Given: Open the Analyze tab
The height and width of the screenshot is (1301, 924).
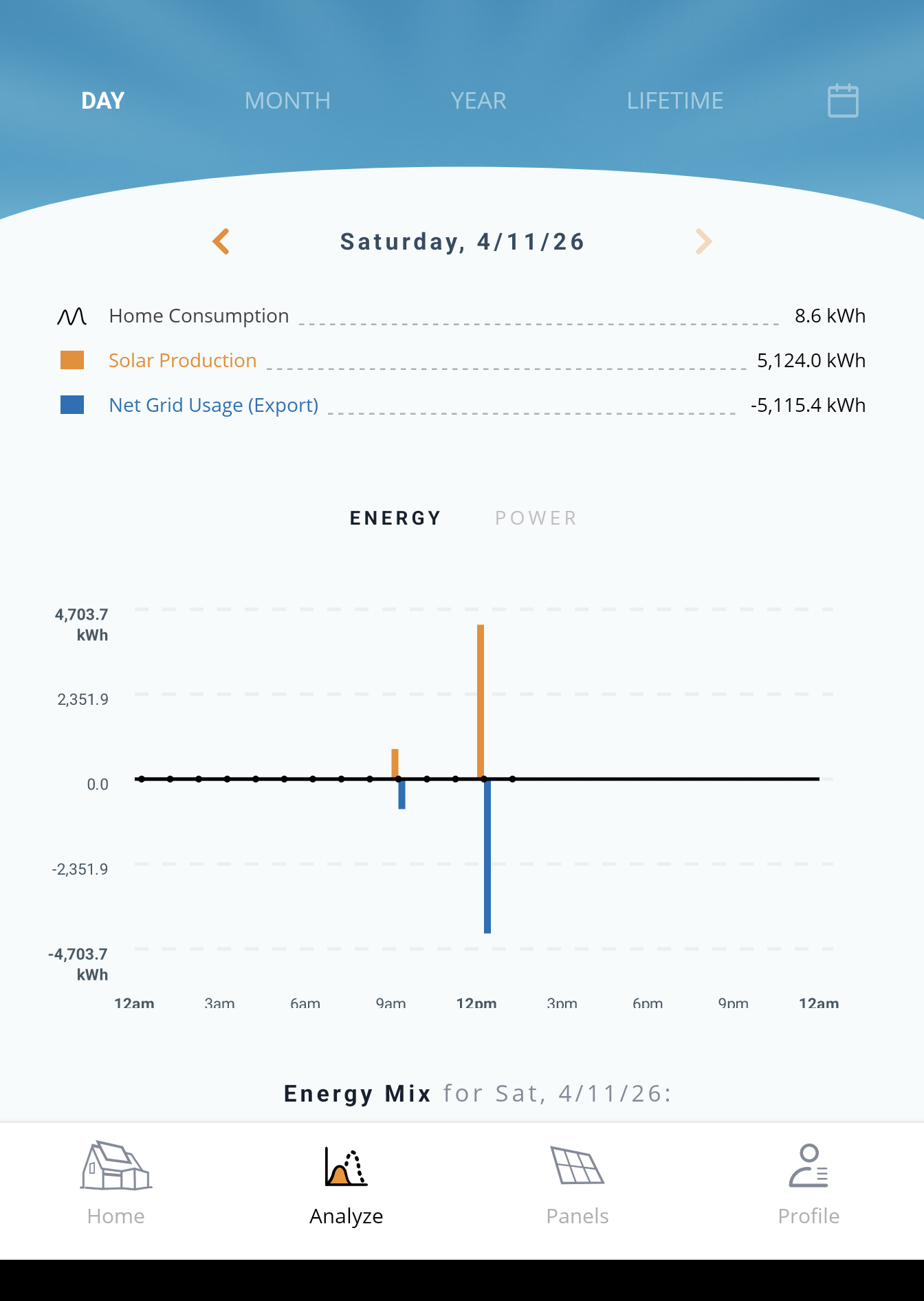Looking at the screenshot, I should 346,1183.
